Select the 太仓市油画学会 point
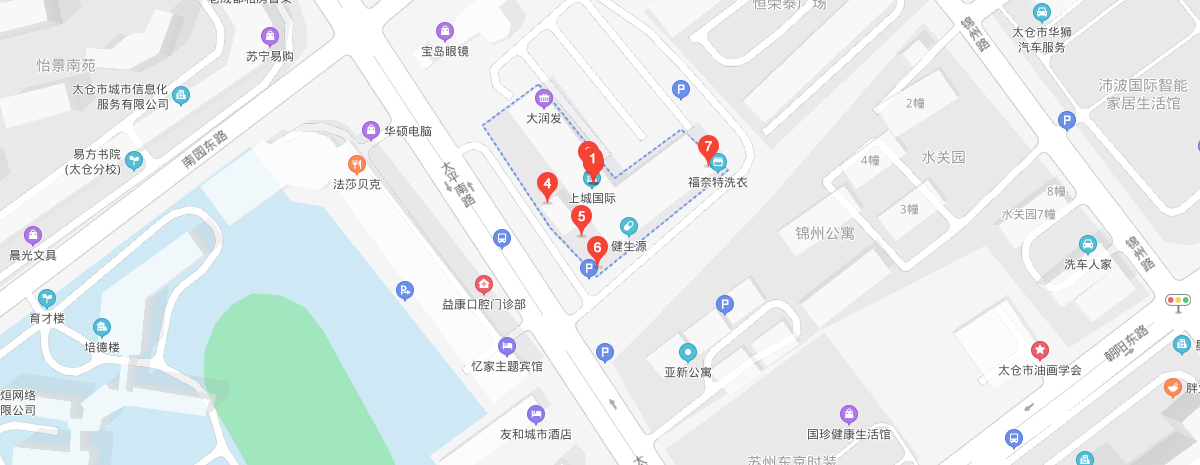This screenshot has height=465, width=1200. 1040,350
